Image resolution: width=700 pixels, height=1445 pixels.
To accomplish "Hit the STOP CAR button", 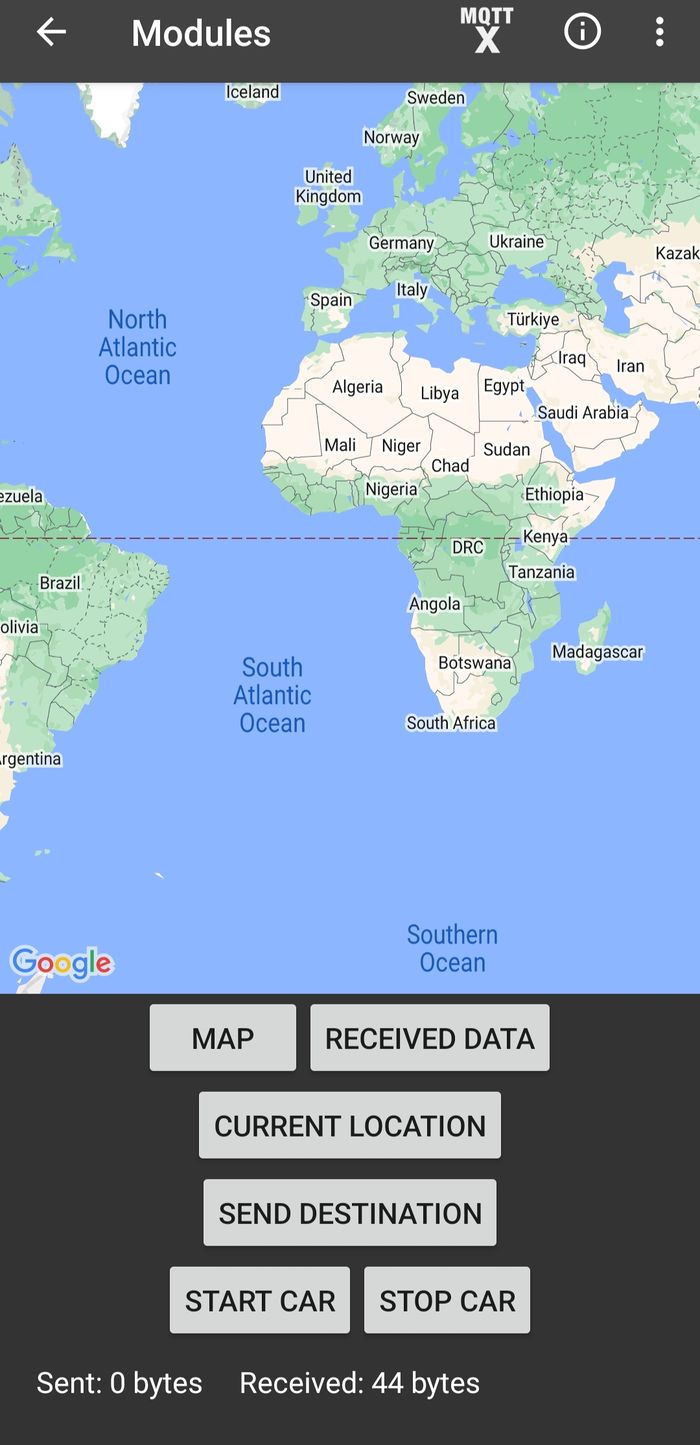I will click(x=447, y=1300).
